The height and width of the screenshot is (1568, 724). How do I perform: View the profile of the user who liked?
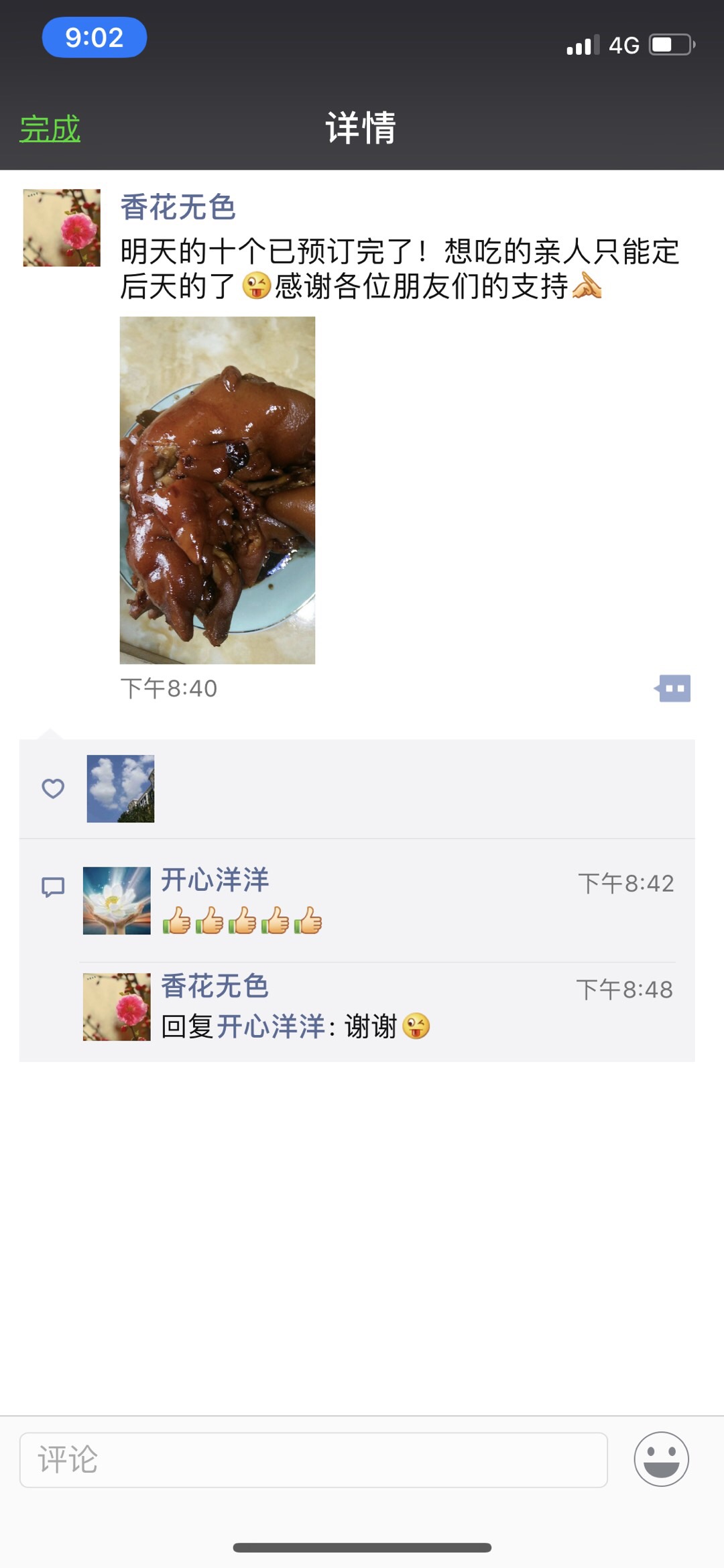point(121,789)
